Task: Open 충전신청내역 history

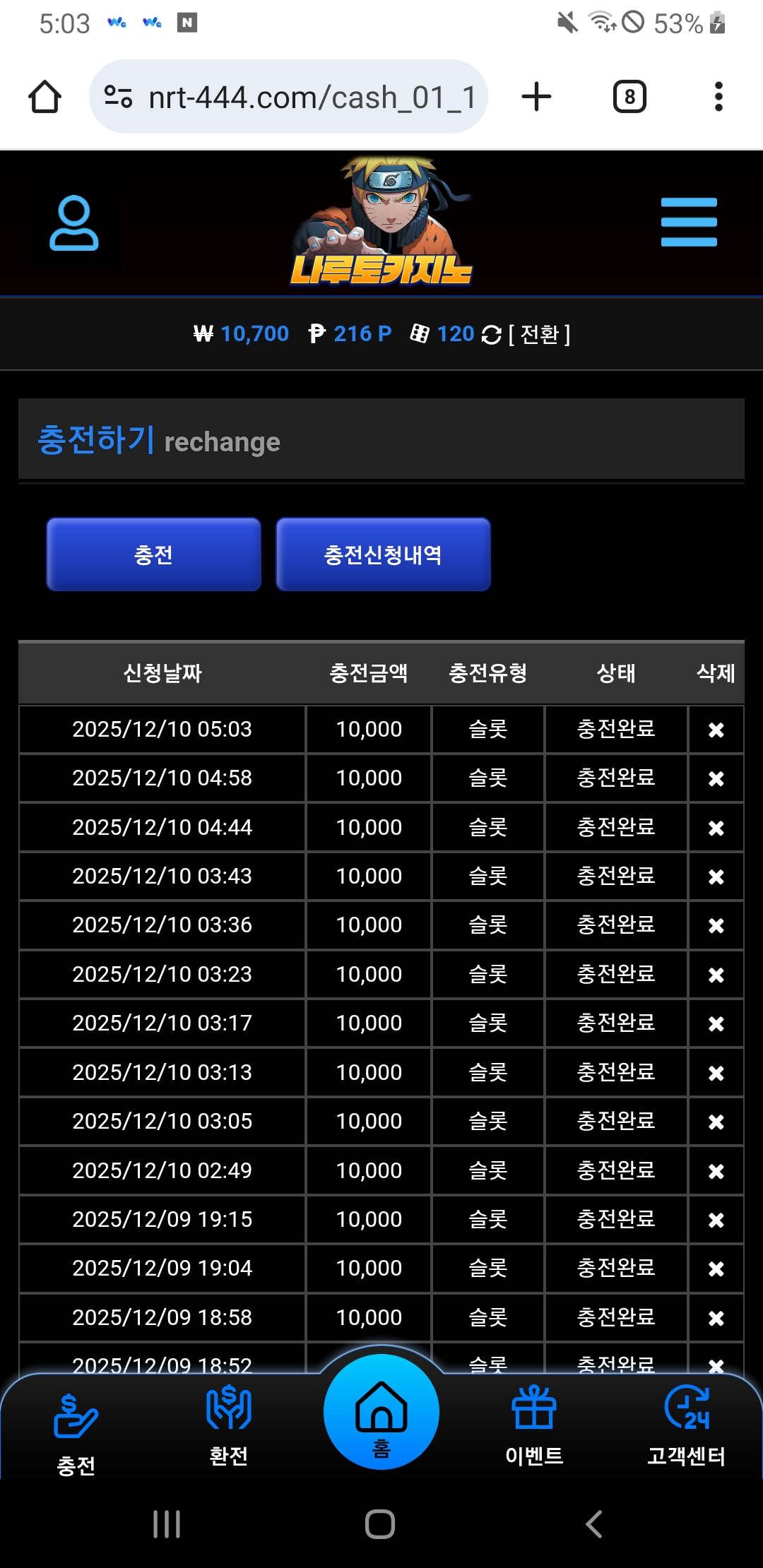Action: click(x=383, y=554)
